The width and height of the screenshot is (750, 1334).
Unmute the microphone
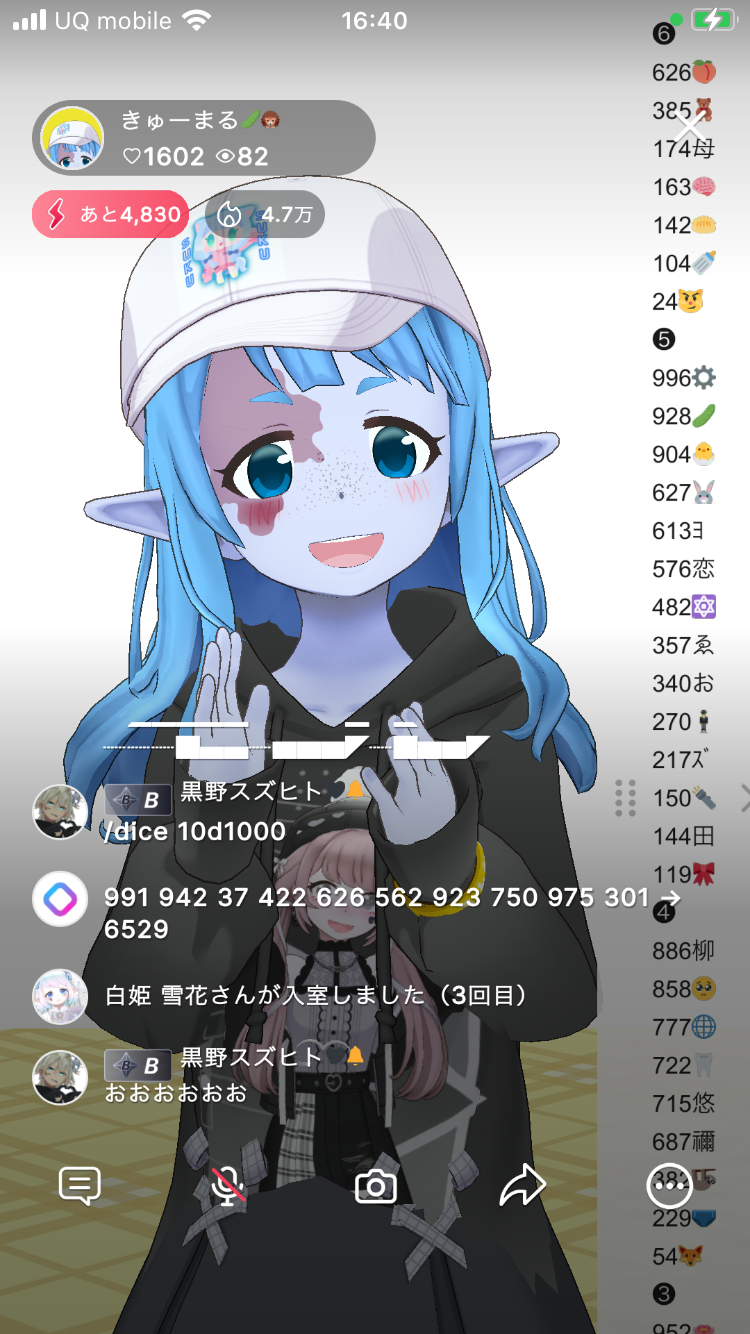(229, 1187)
